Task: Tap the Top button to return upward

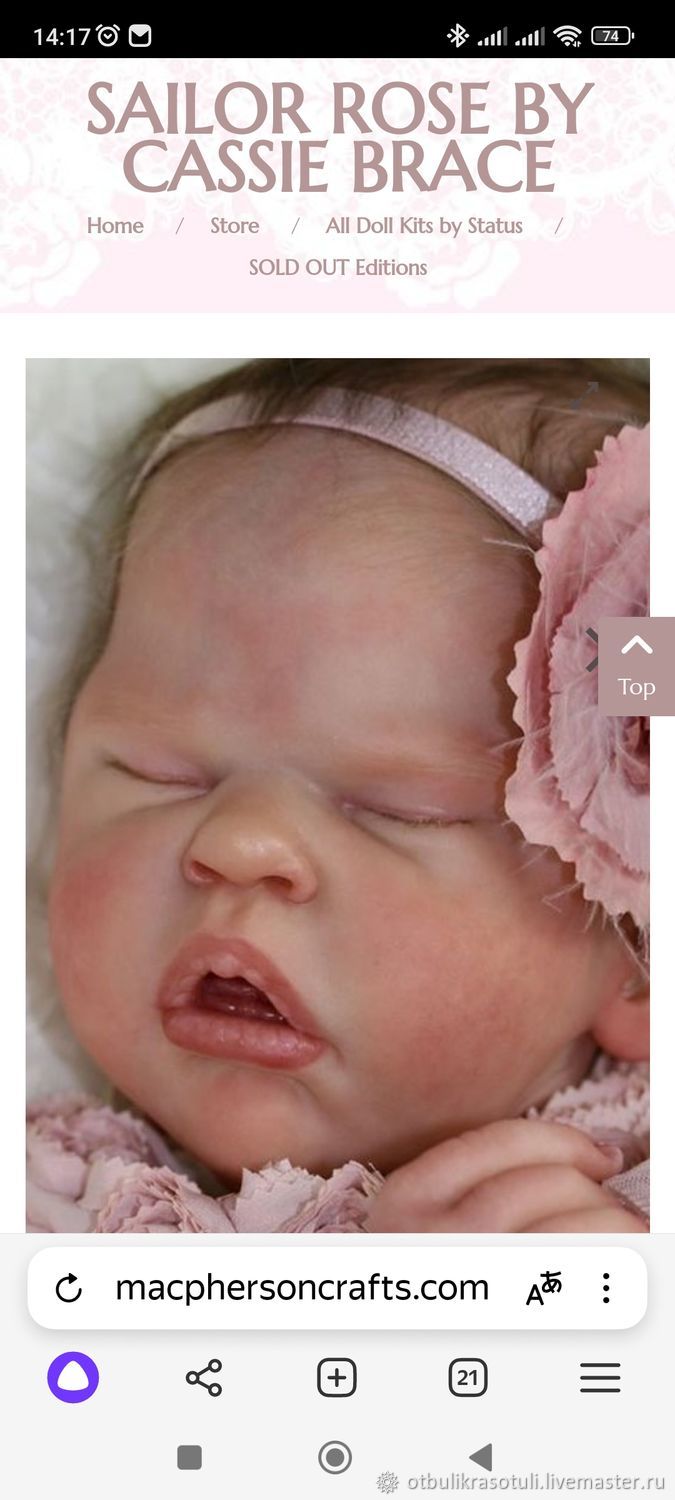Action: tap(636, 666)
